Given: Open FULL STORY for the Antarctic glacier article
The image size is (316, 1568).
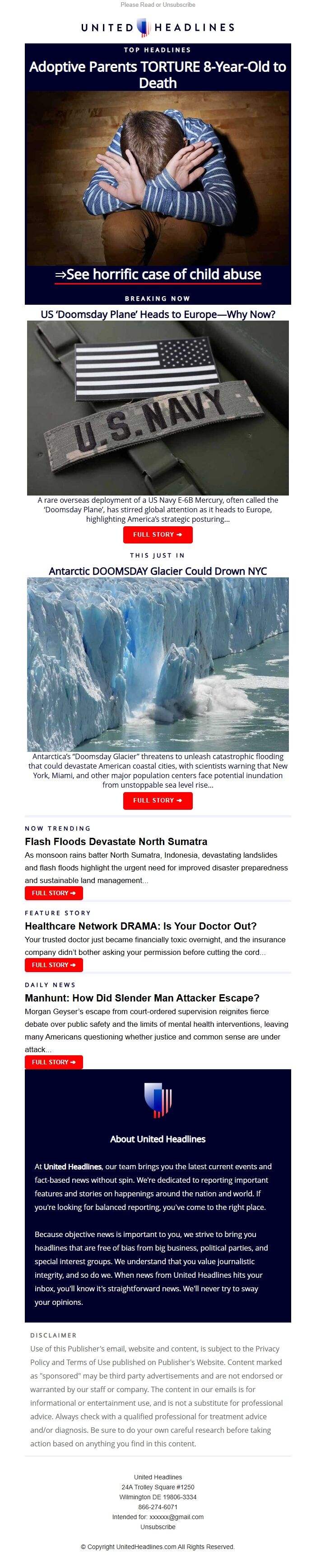Looking at the screenshot, I should [158, 800].
